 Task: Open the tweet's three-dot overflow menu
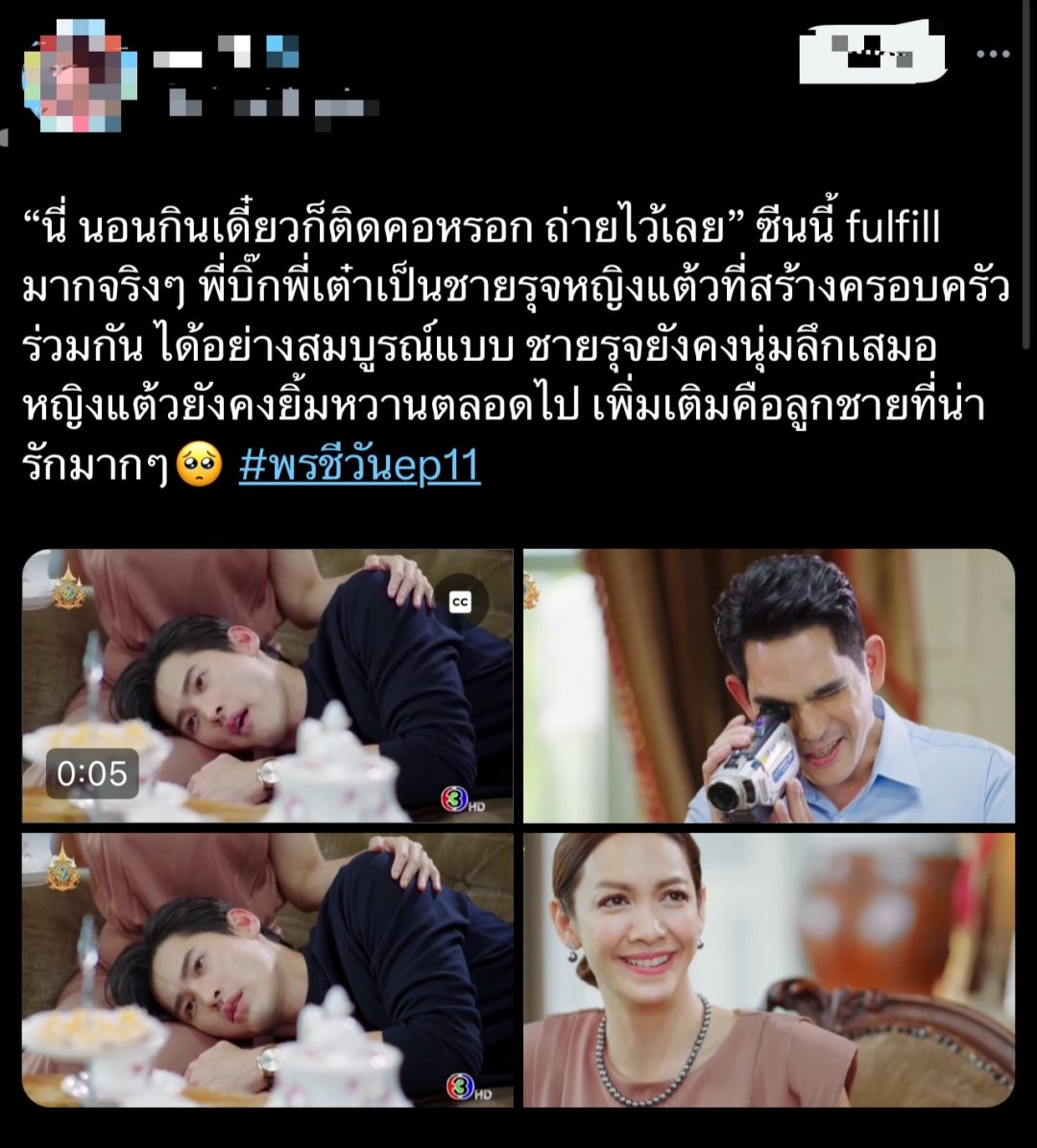click(993, 54)
